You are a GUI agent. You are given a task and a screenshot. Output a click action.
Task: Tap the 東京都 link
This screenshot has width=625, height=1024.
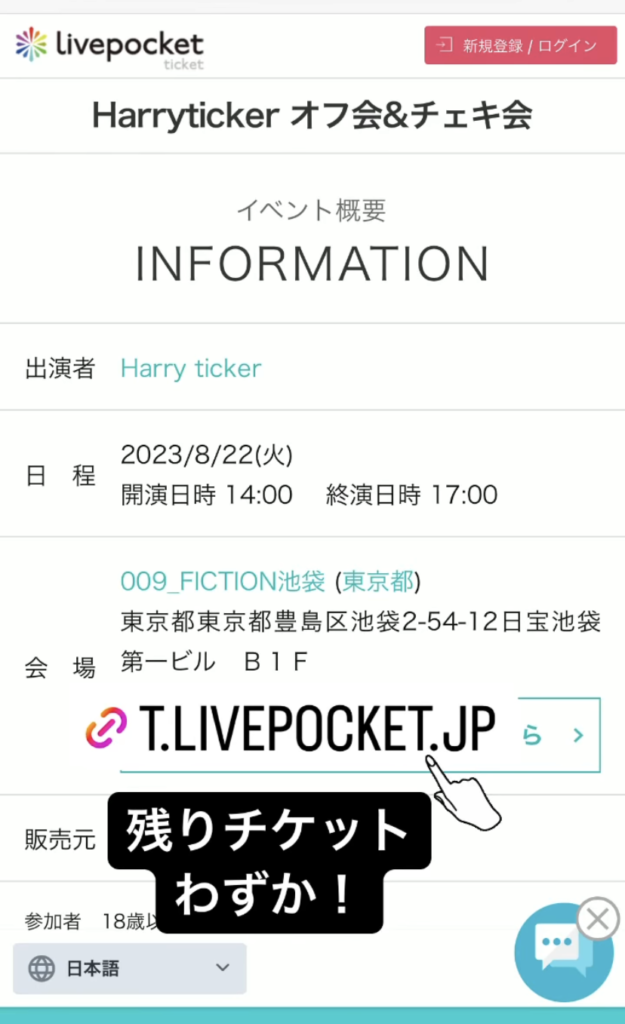click(x=378, y=581)
